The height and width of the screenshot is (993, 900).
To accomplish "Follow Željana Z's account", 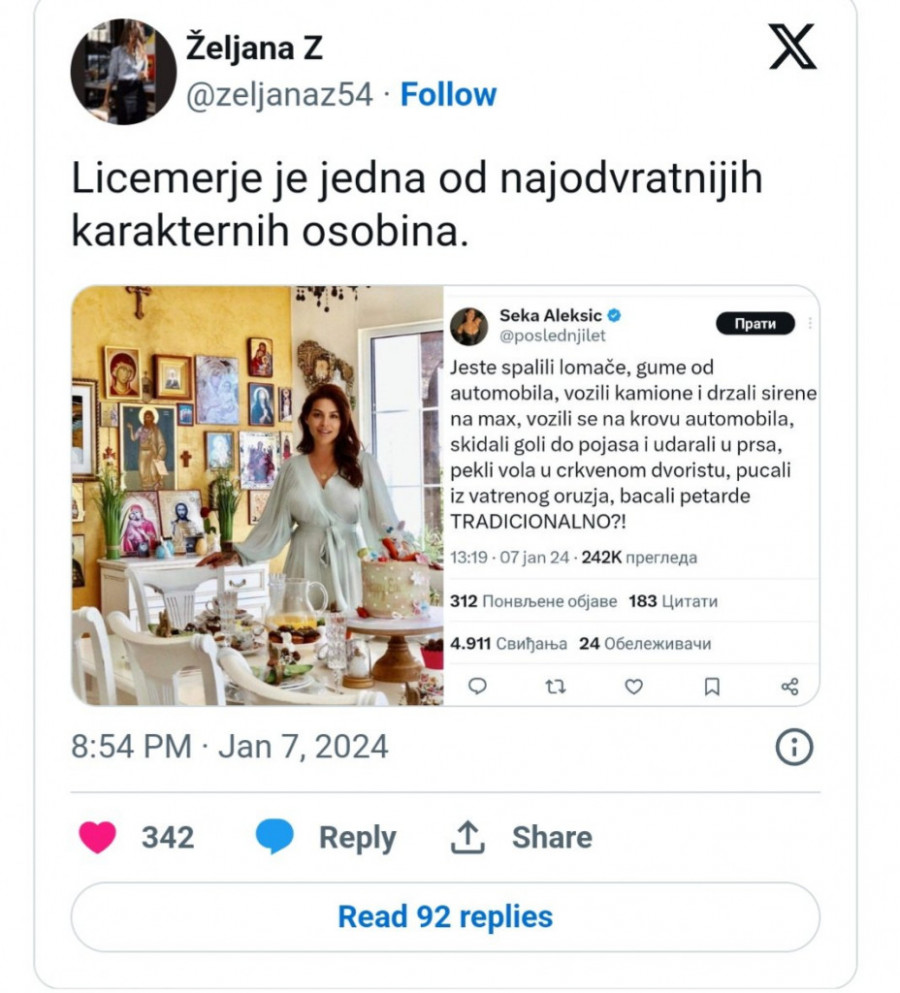I will tap(448, 95).
